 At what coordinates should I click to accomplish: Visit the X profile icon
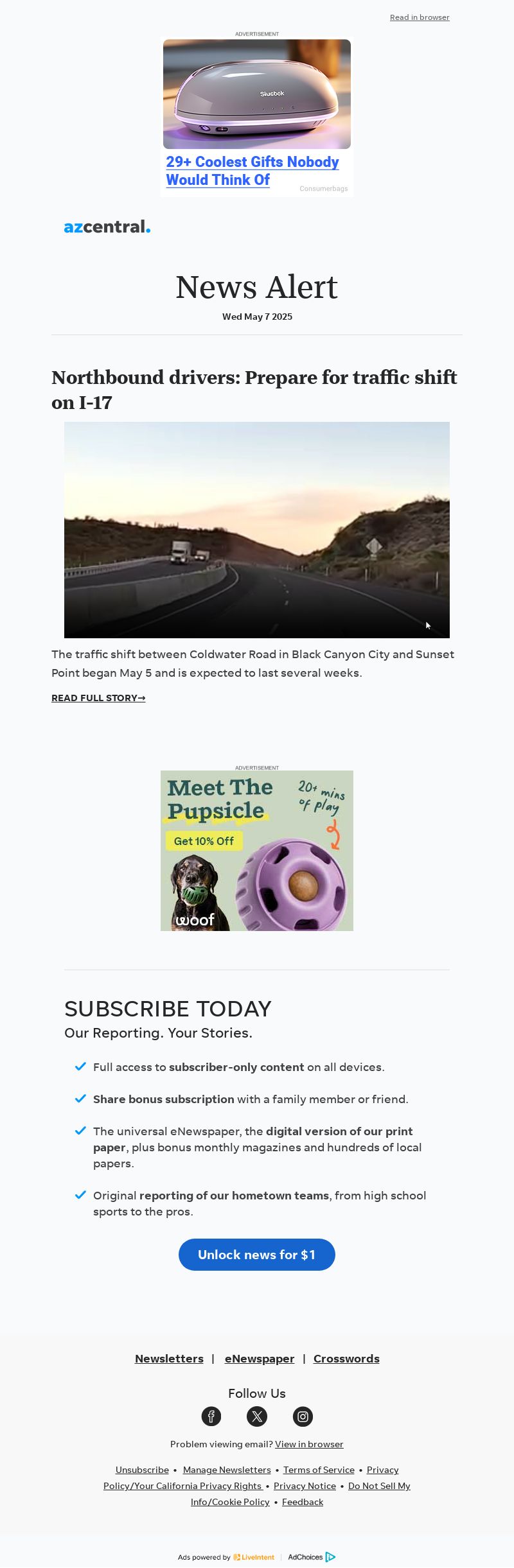257,1416
